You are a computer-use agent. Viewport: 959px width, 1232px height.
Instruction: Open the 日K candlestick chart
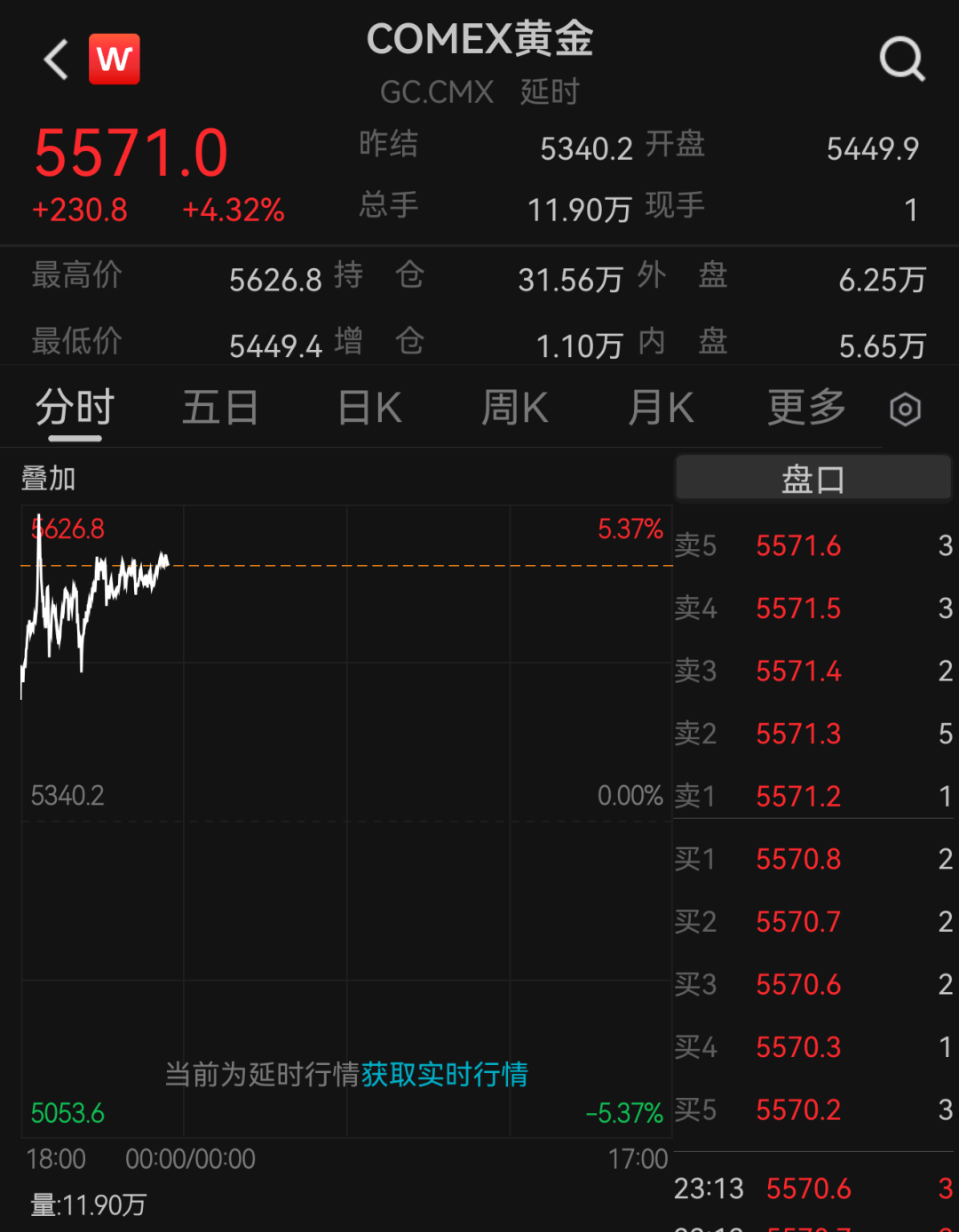(x=368, y=409)
